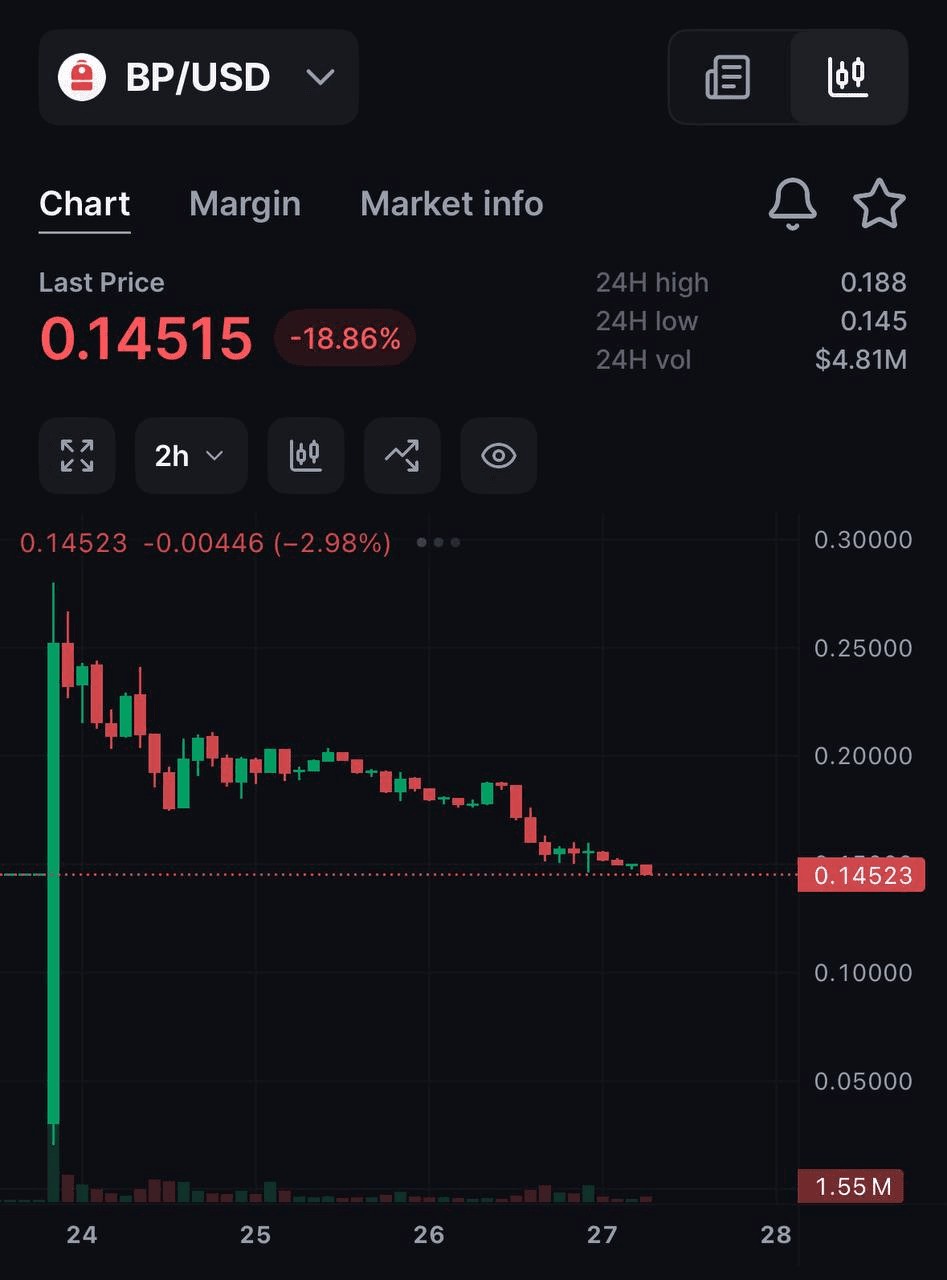Click the -18.86% change badge

(x=344, y=338)
